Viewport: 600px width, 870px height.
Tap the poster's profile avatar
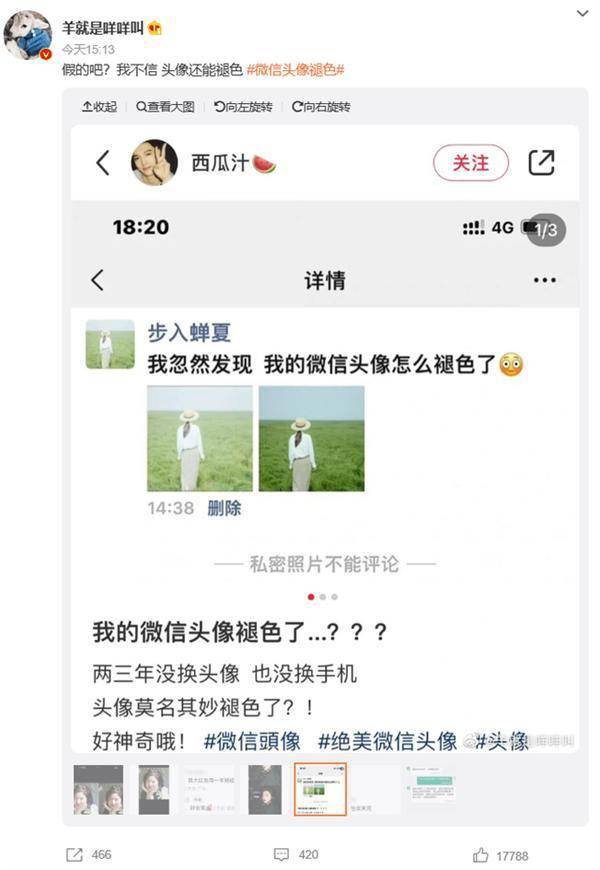click(27, 35)
